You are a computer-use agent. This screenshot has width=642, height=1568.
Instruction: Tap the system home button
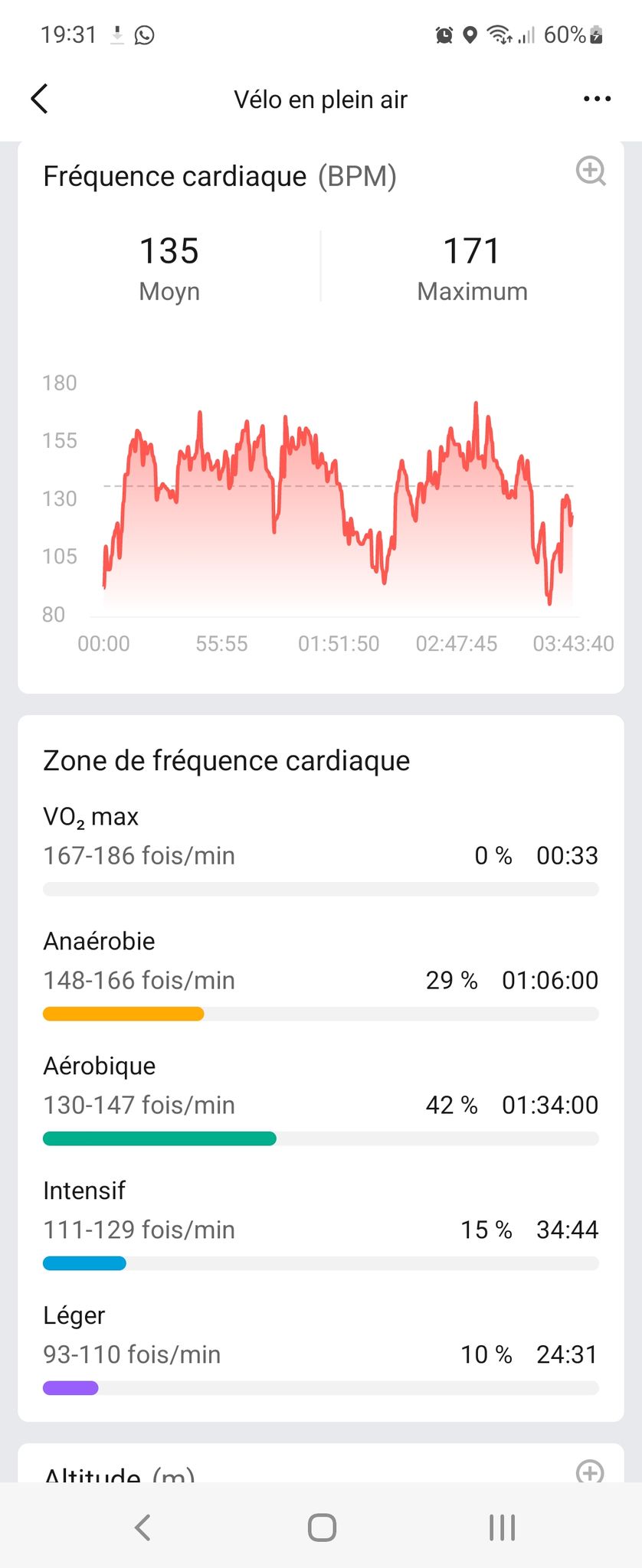tap(322, 1527)
